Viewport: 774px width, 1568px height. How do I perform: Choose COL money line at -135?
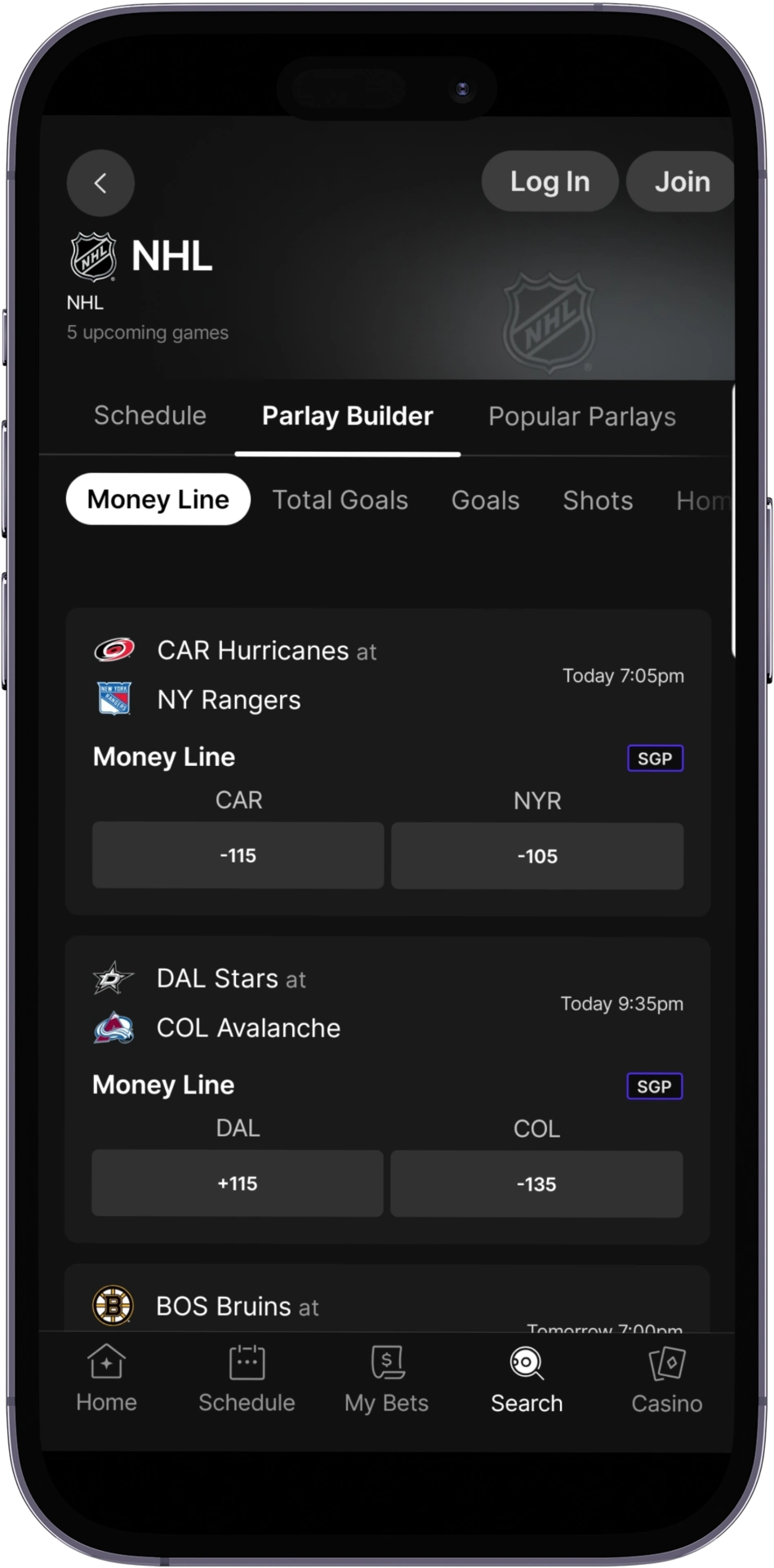point(536,1183)
